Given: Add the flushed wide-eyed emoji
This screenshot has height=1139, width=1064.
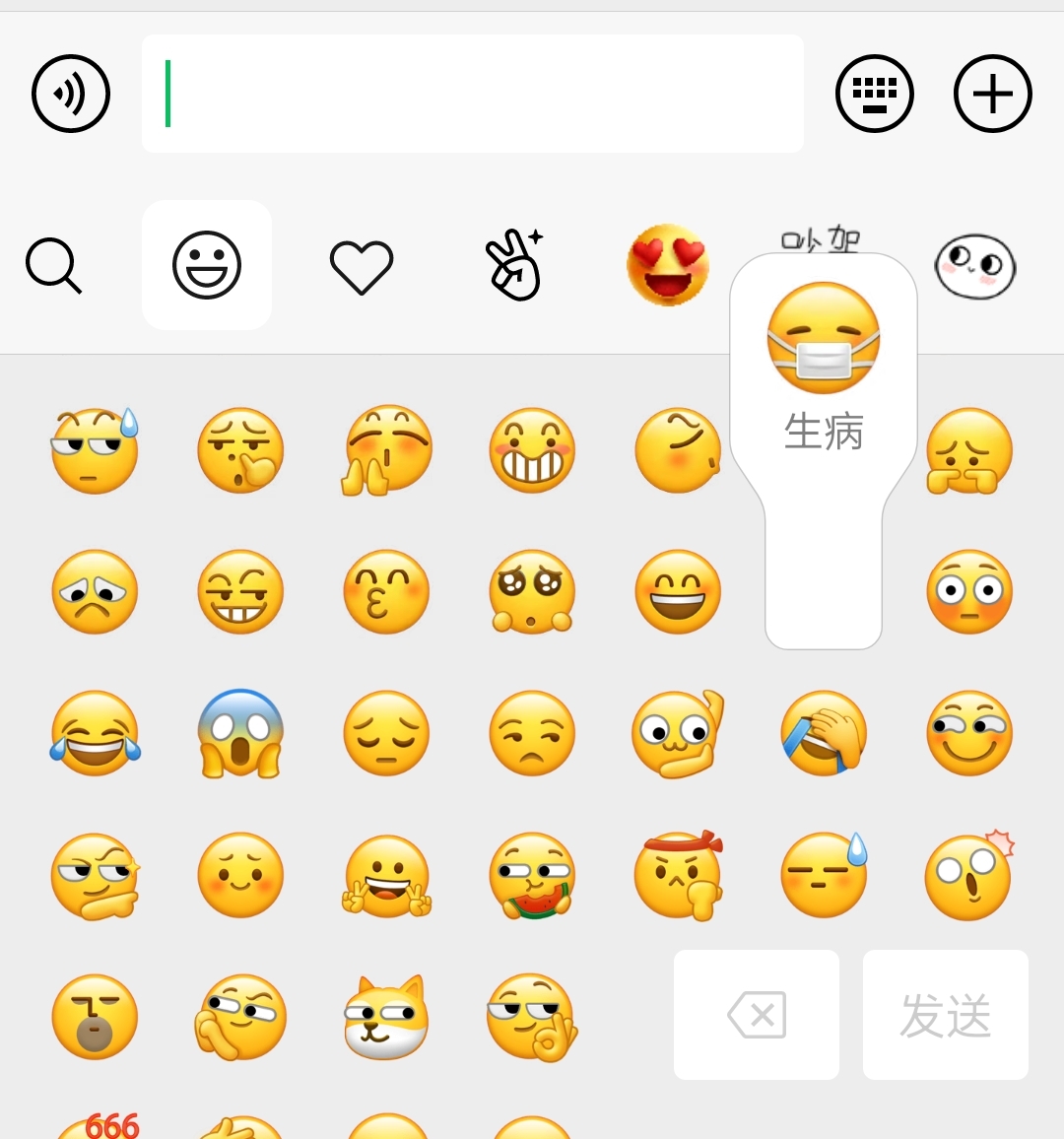Looking at the screenshot, I should click(x=969, y=592).
